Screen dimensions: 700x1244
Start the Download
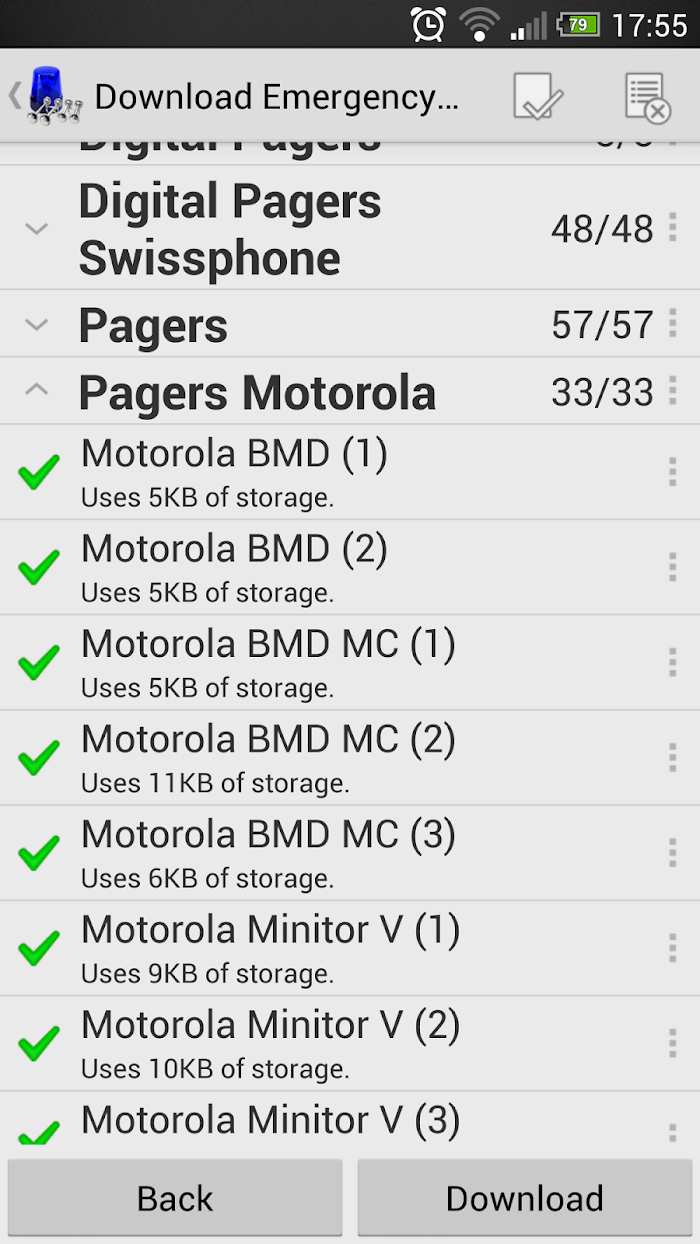click(x=524, y=1198)
